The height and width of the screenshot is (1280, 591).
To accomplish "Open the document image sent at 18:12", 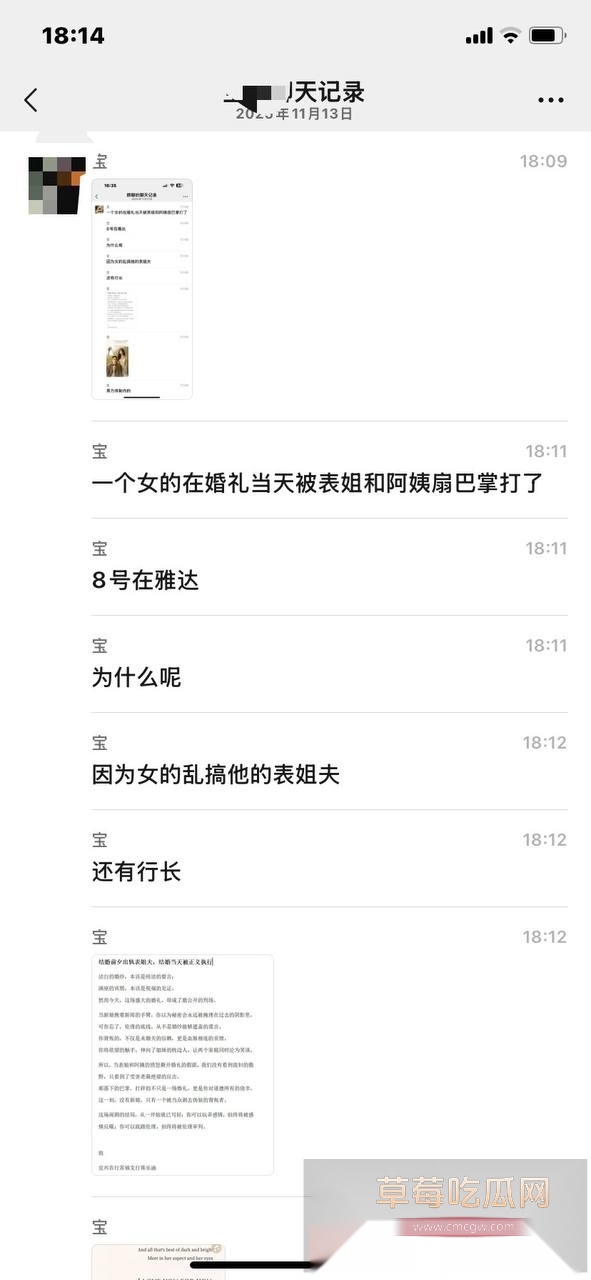I will [182, 1064].
